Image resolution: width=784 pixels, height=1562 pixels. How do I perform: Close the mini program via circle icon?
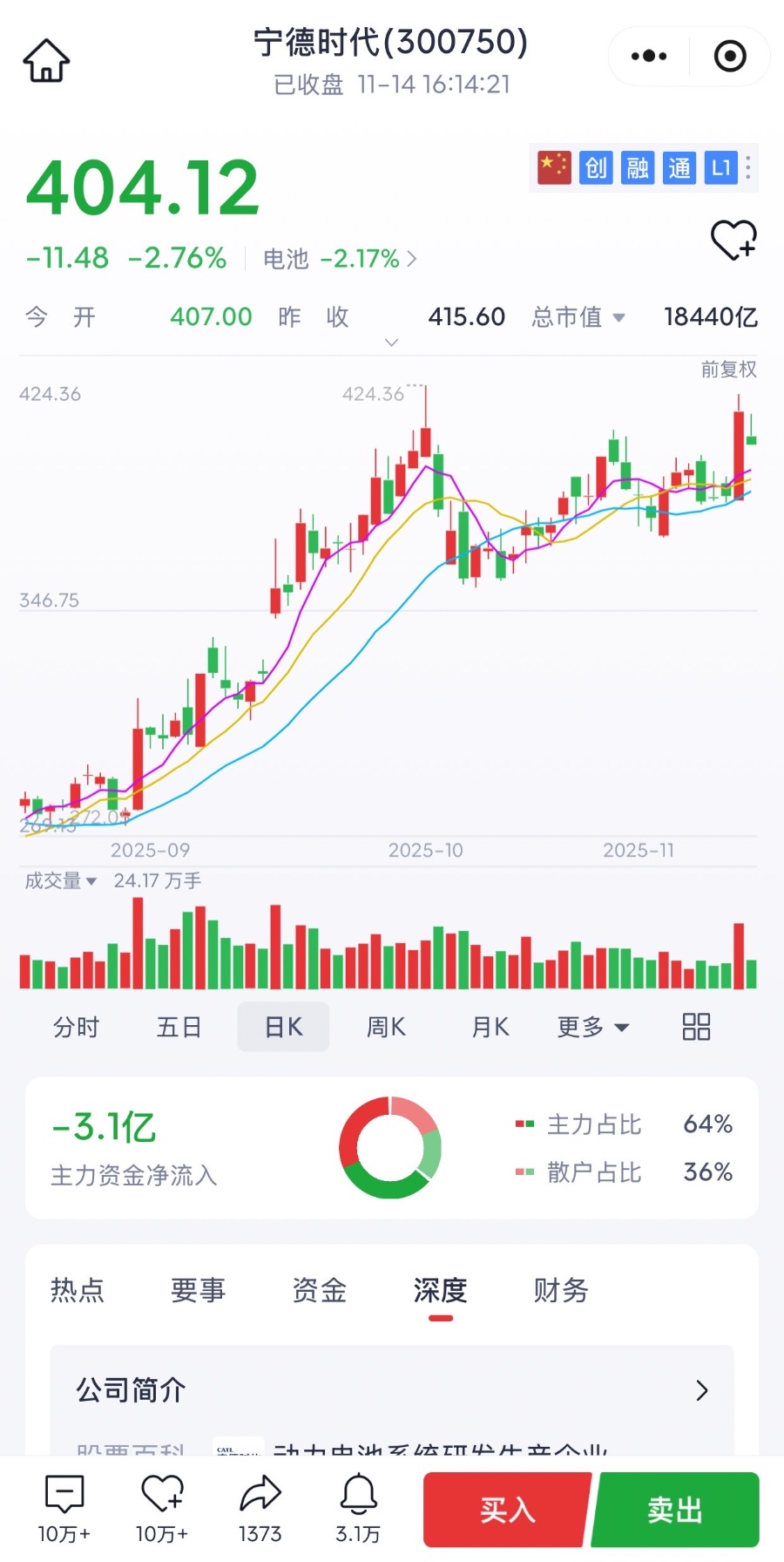coord(730,57)
